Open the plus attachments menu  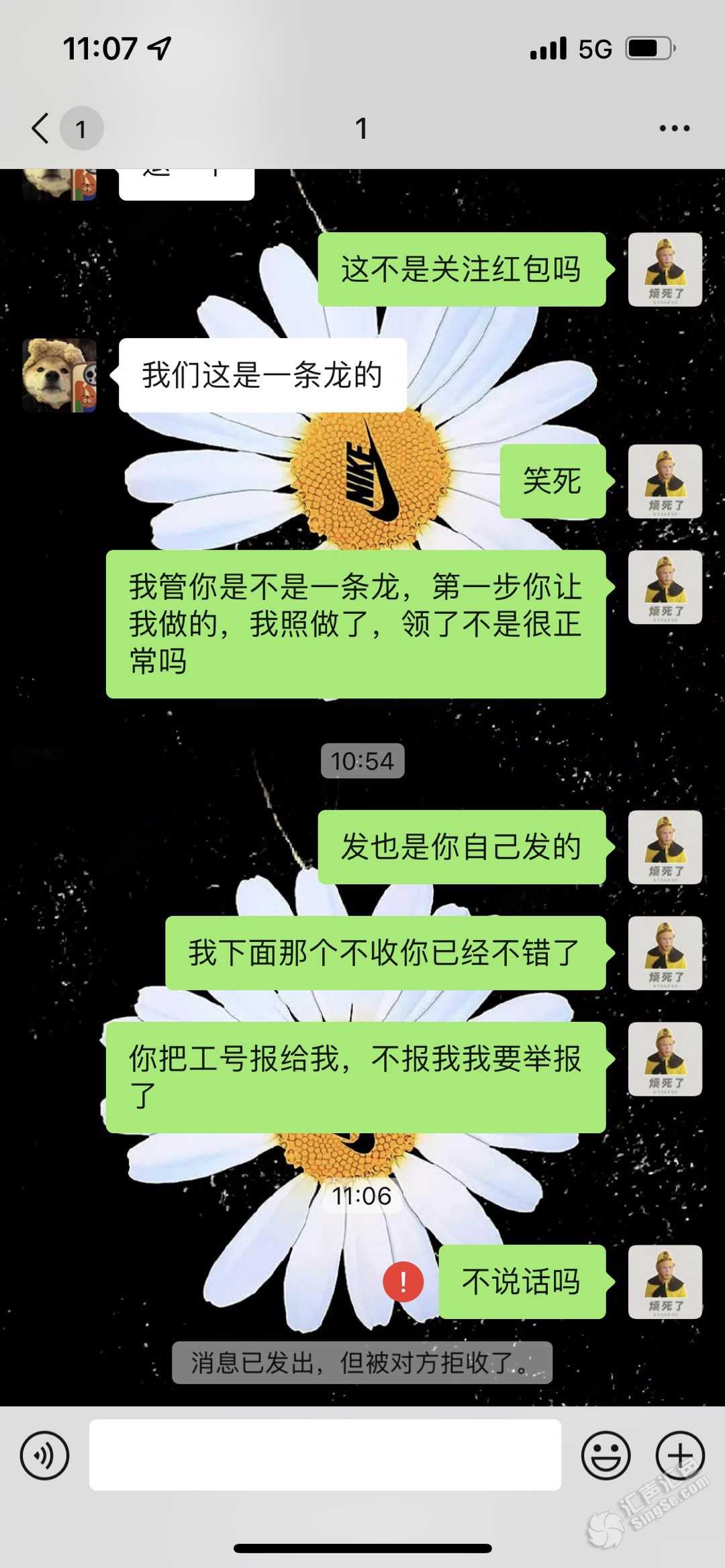click(x=679, y=1455)
